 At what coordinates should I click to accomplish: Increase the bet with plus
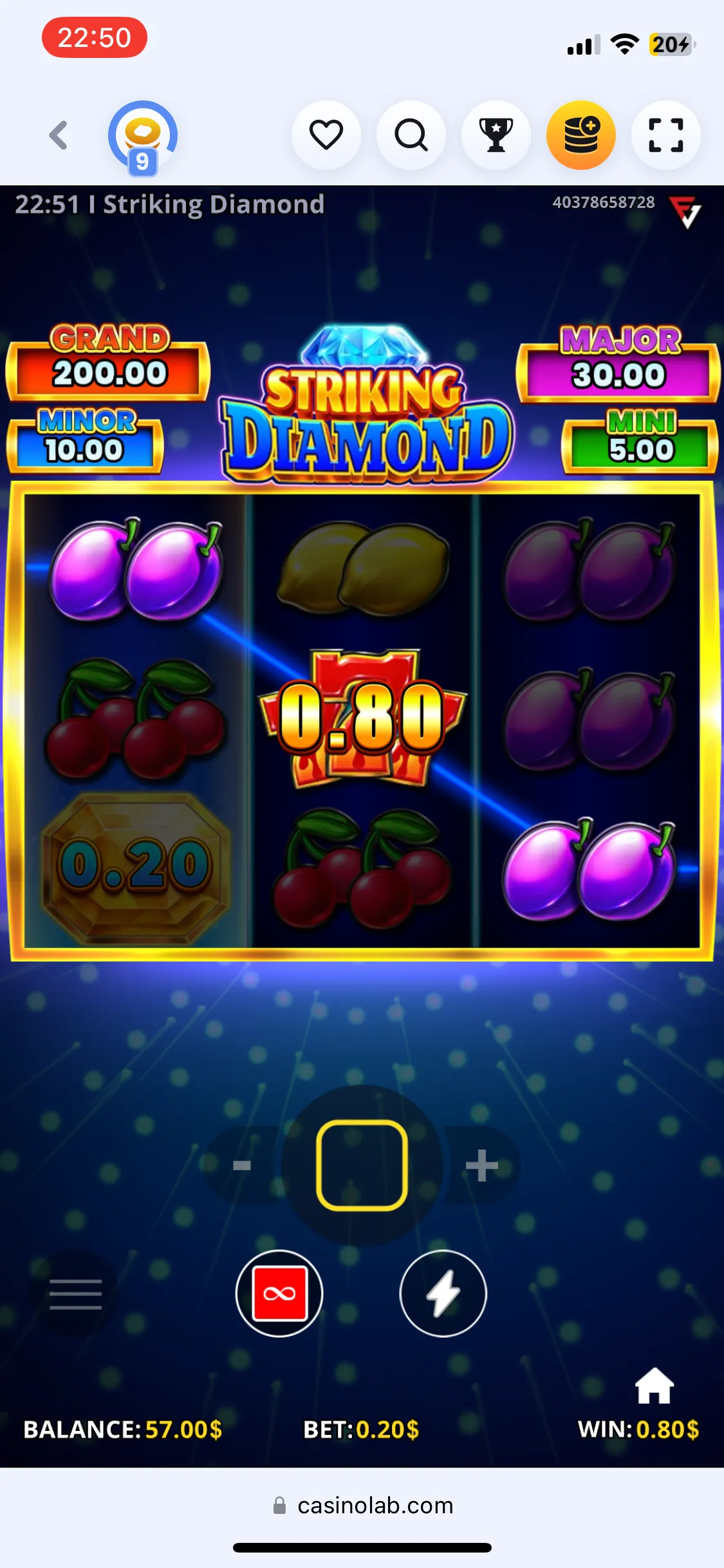click(x=482, y=1165)
